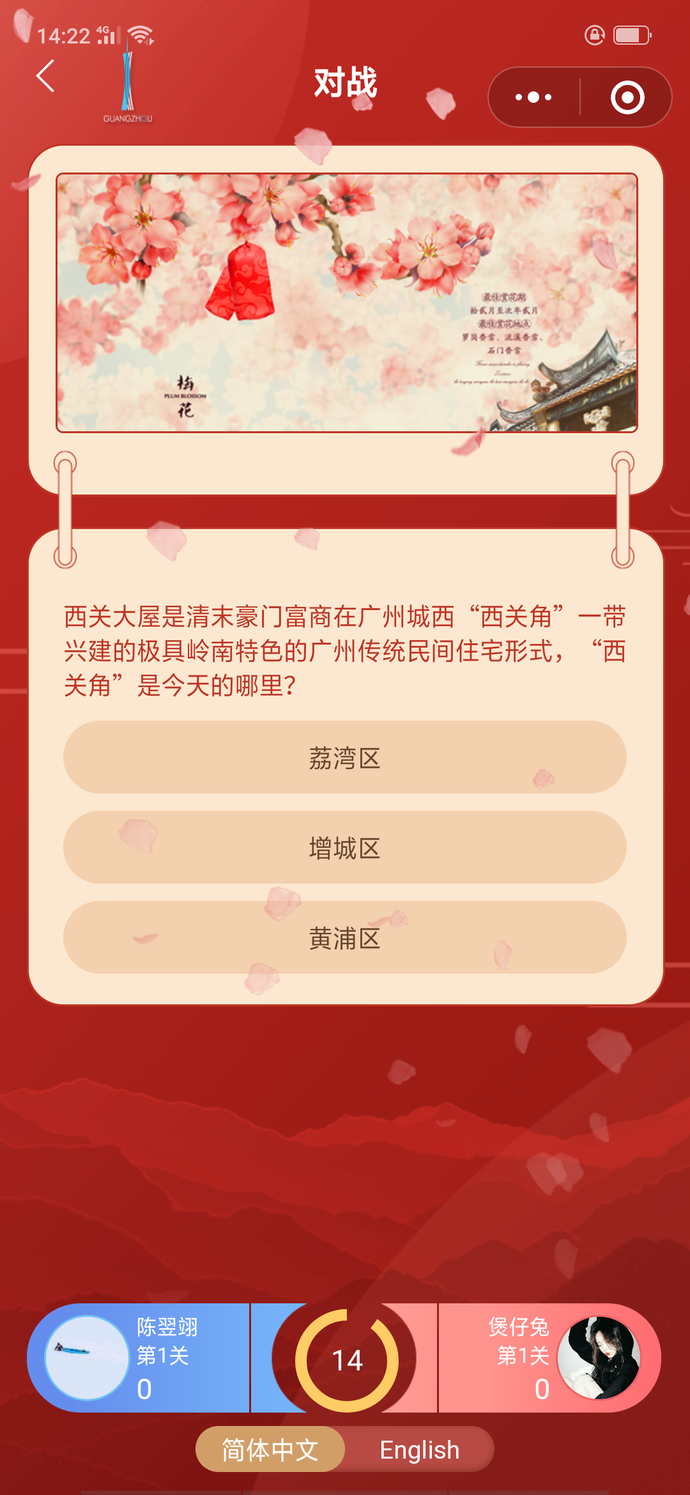690x1495 pixels.
Task: Close the mini program with target icon
Action: pos(627,97)
